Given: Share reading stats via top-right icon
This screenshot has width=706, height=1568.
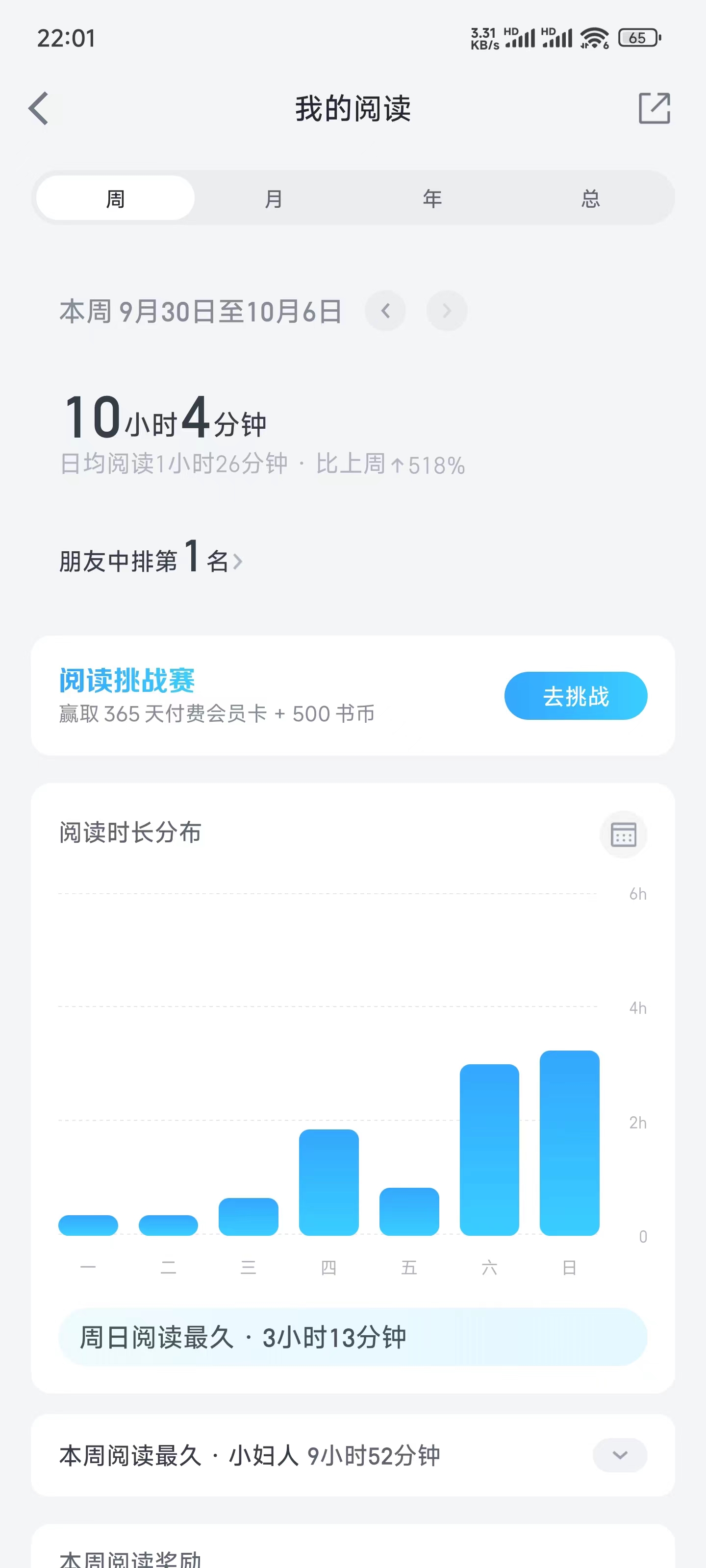Looking at the screenshot, I should (654, 108).
